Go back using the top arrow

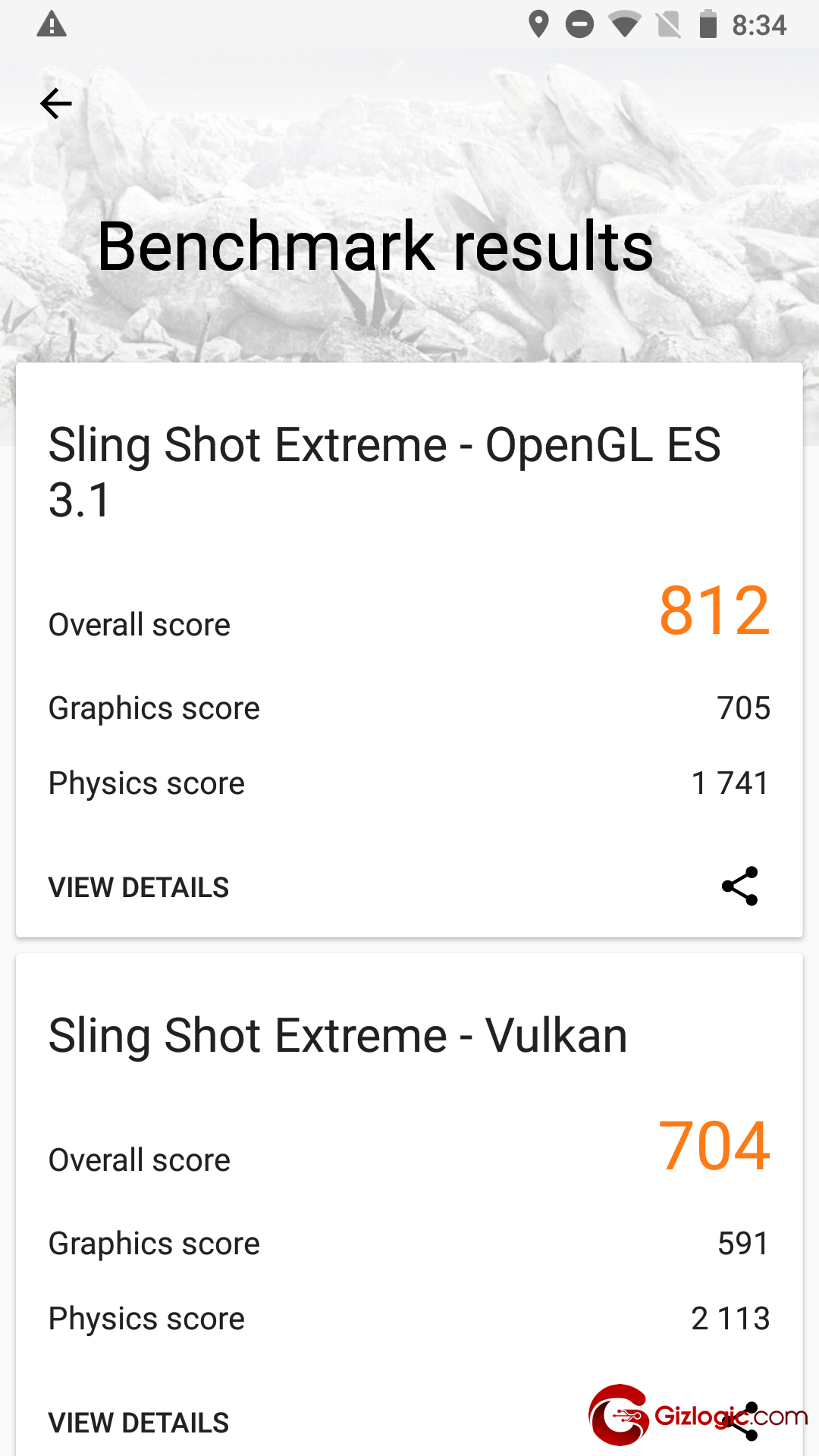coord(56,104)
